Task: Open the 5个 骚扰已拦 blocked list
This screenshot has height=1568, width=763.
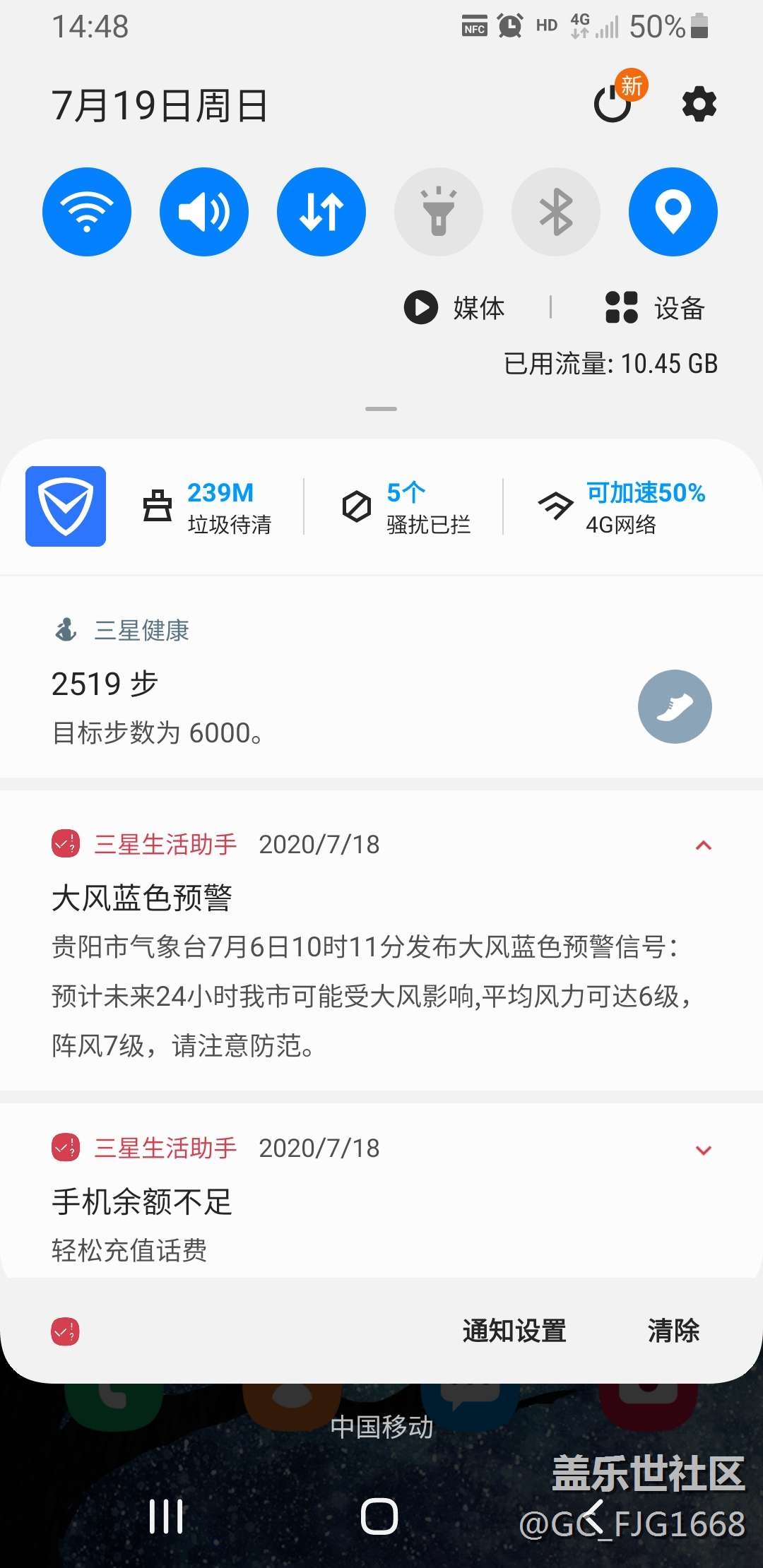Action: 406,507
